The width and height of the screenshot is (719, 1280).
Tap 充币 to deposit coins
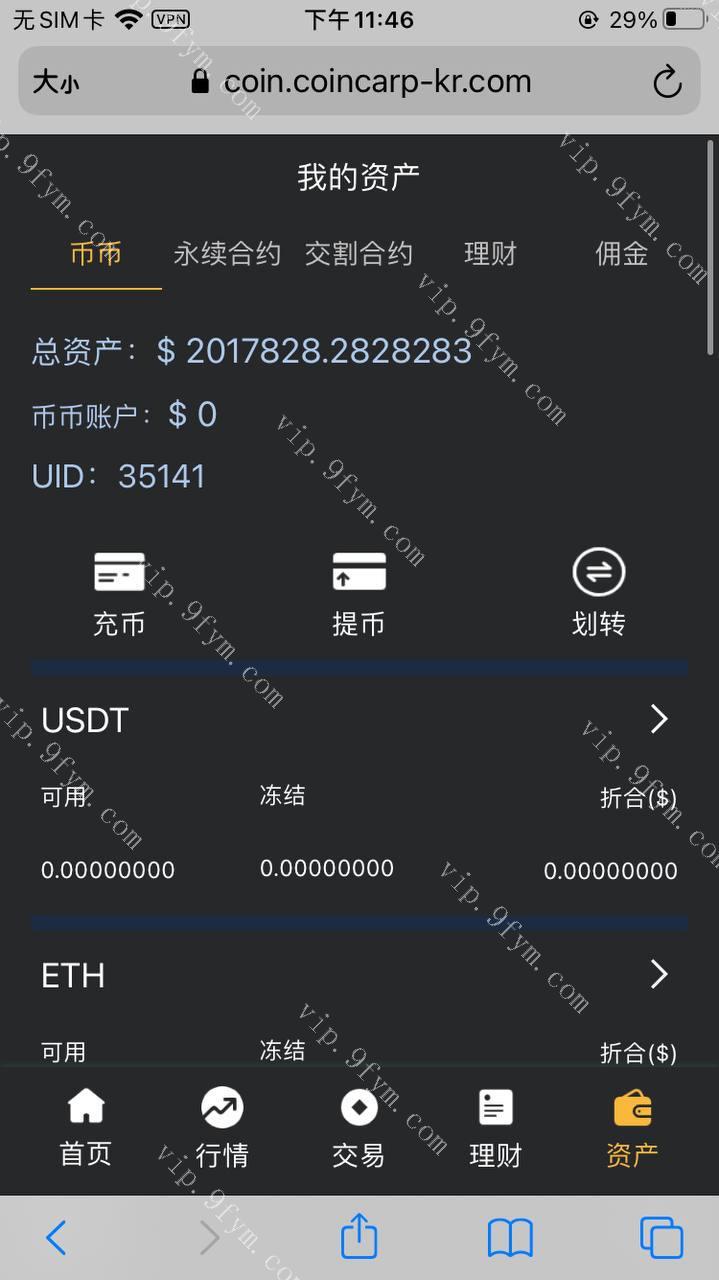pyautogui.click(x=119, y=594)
